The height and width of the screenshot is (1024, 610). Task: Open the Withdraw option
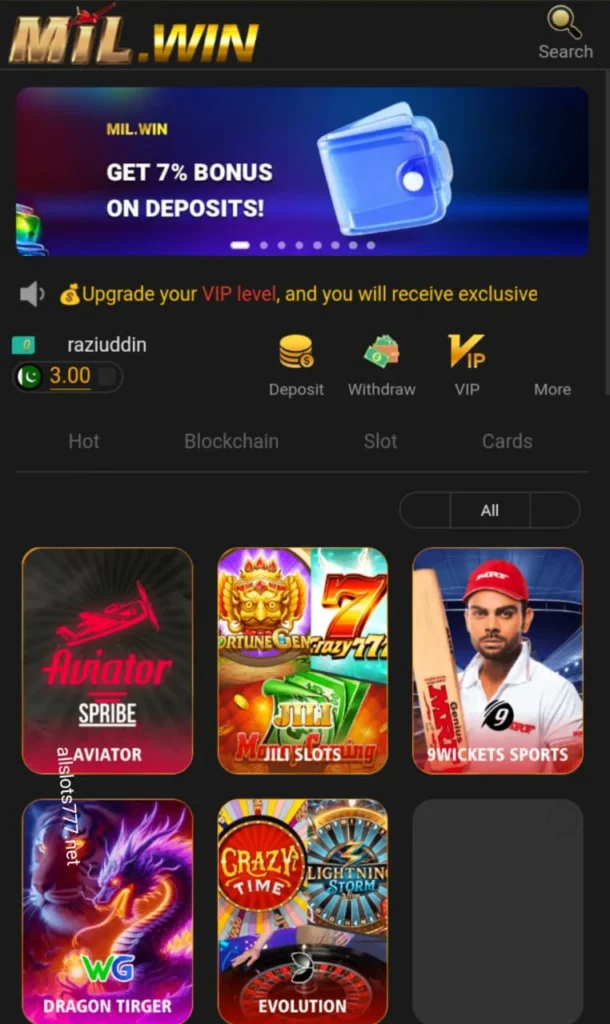pyautogui.click(x=381, y=366)
